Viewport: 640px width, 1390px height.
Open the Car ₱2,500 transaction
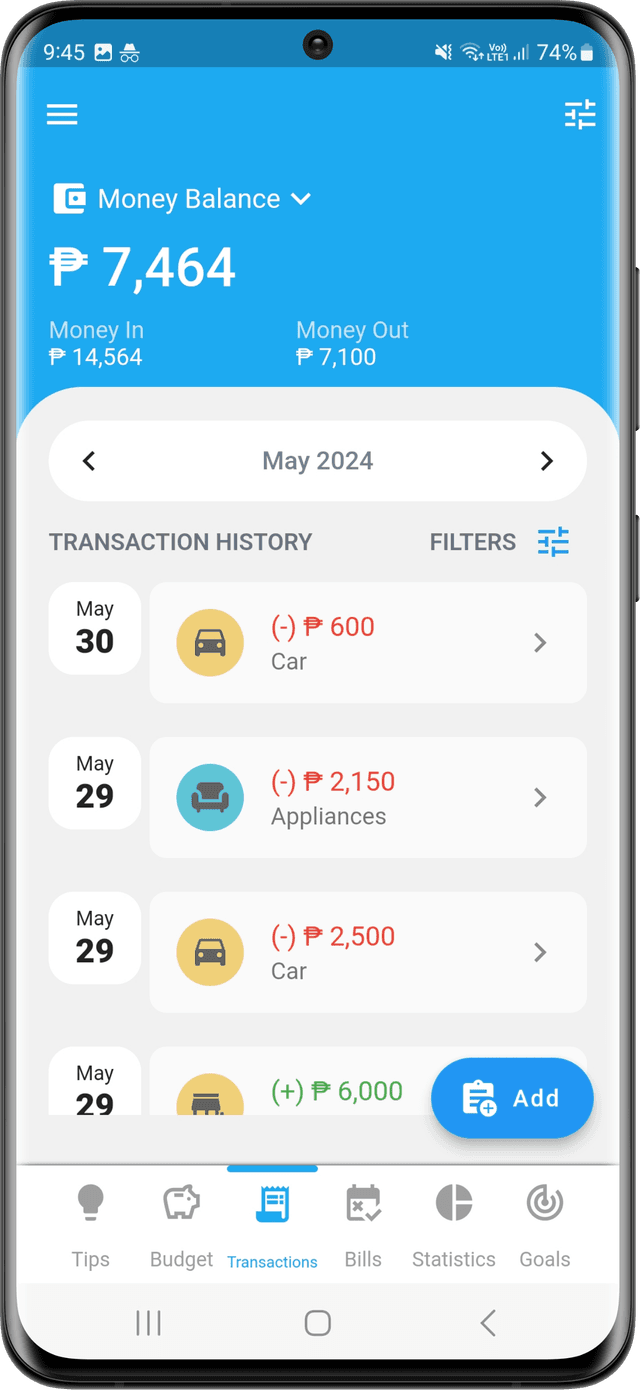(x=368, y=953)
